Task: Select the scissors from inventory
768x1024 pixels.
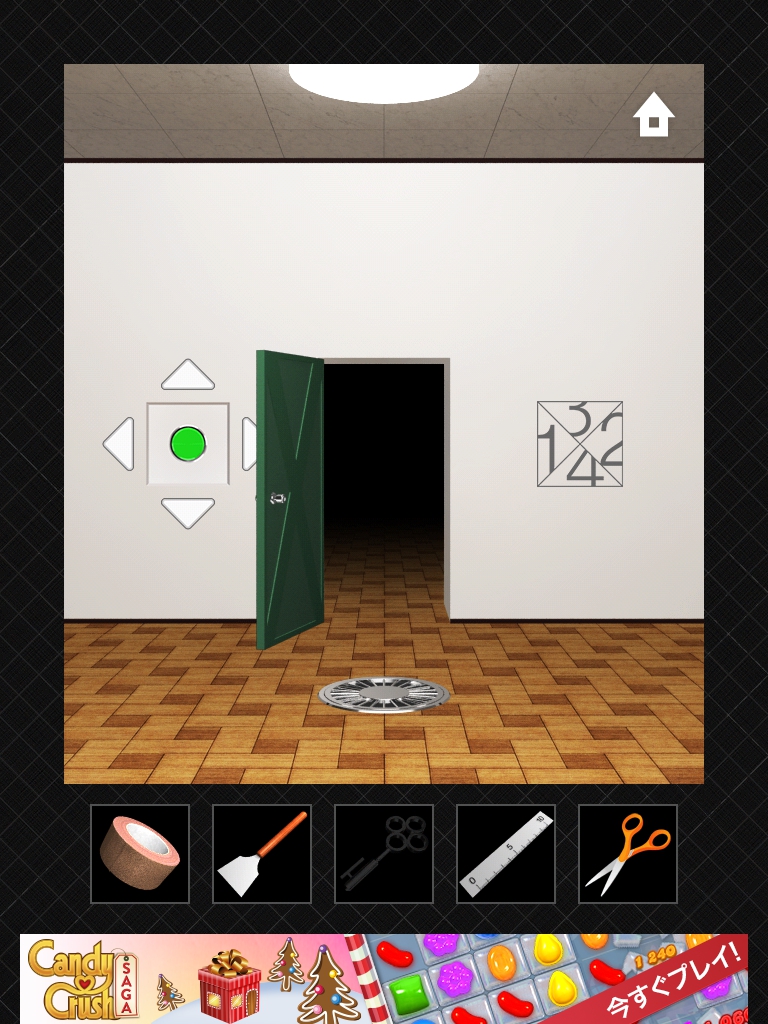Action: 628,854
